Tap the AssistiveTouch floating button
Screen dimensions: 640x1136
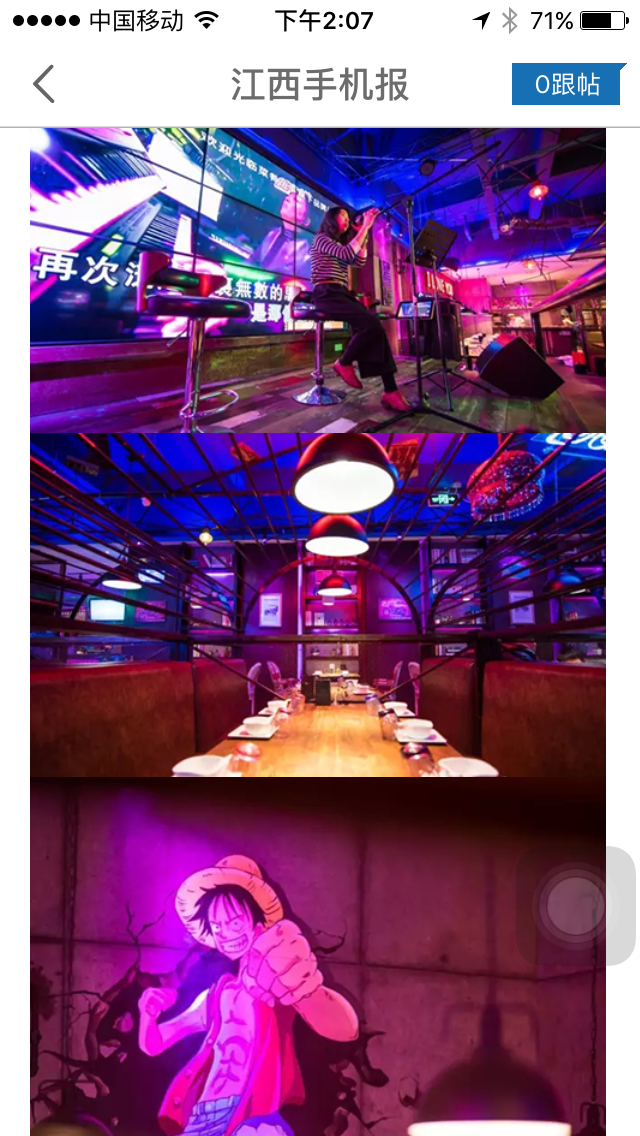tap(575, 906)
